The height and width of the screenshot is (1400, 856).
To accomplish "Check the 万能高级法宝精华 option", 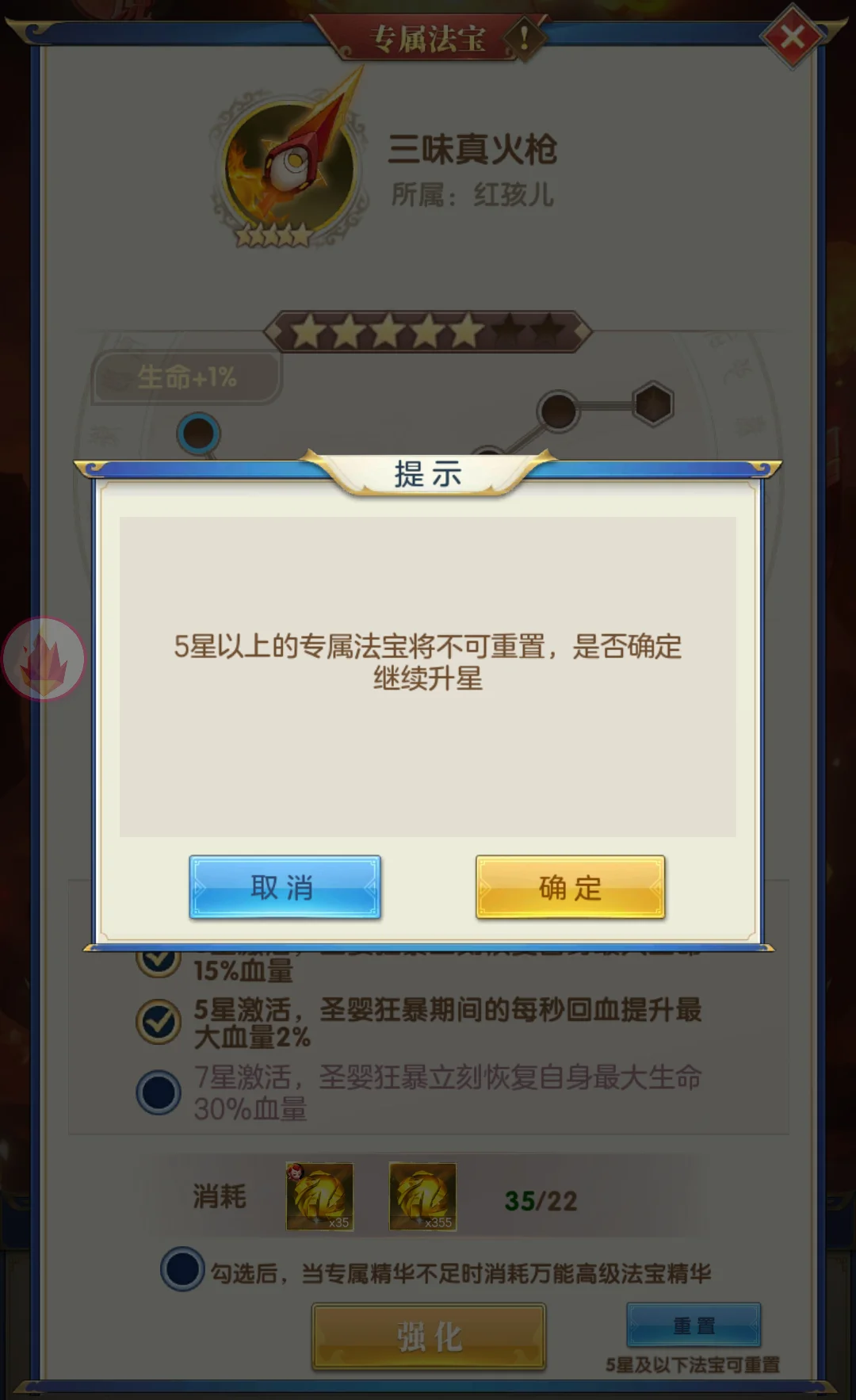I will [x=182, y=1269].
